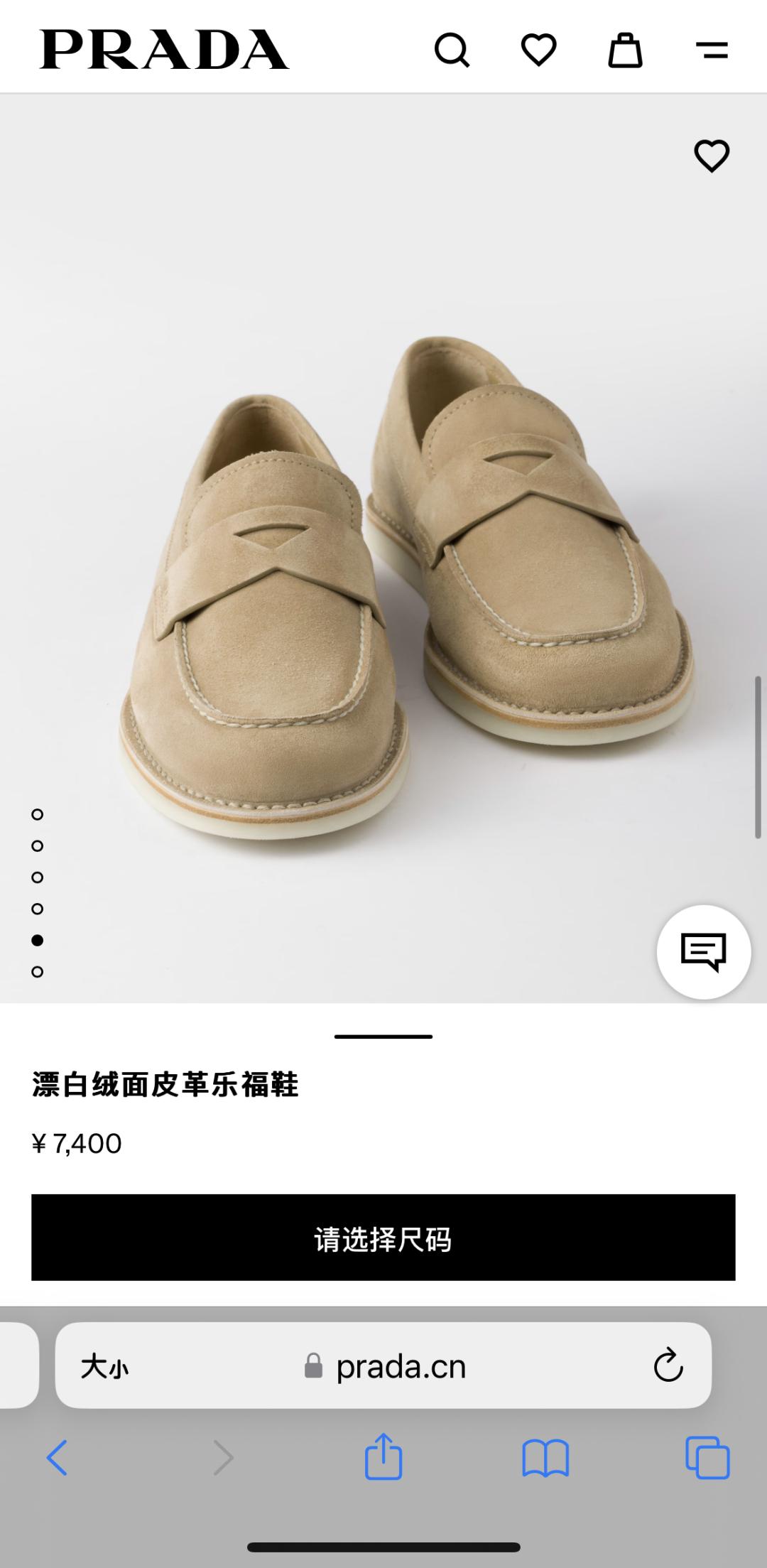Image resolution: width=767 pixels, height=1568 pixels.
Task: Open the Prada search icon
Action: (x=452, y=50)
